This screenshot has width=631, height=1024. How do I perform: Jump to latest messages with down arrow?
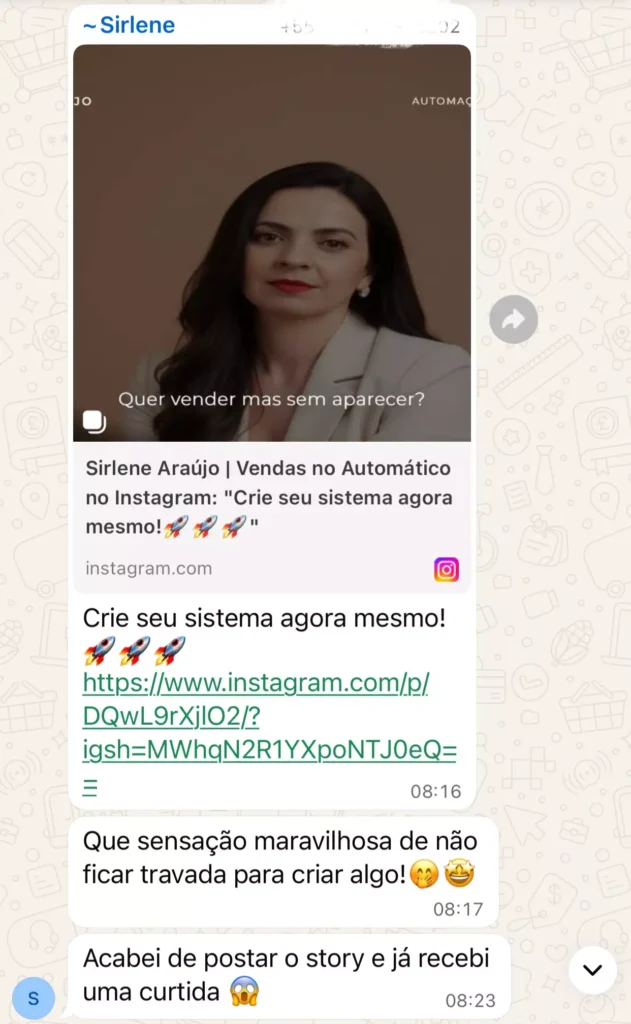tap(592, 969)
